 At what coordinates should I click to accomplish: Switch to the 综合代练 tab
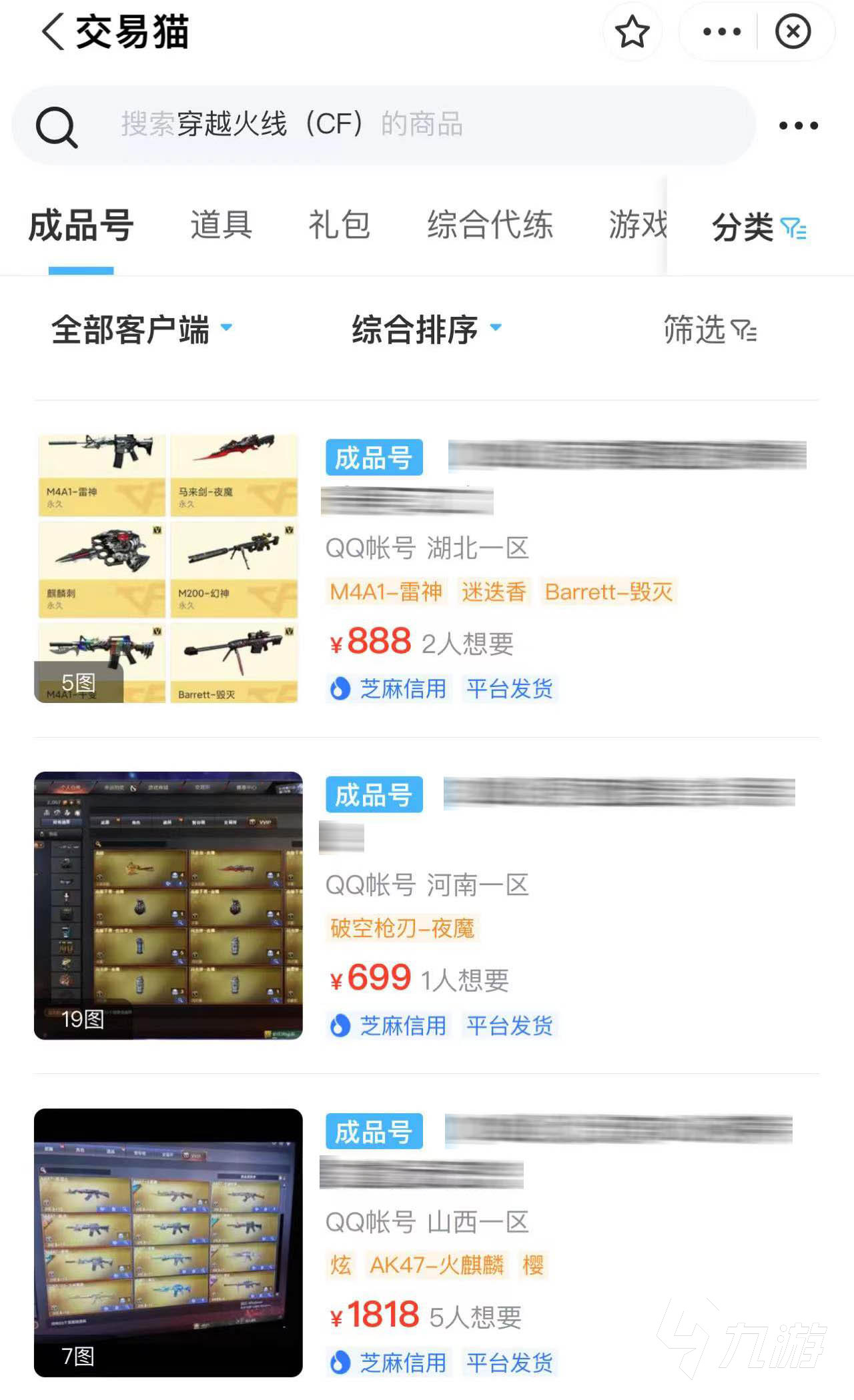(490, 225)
